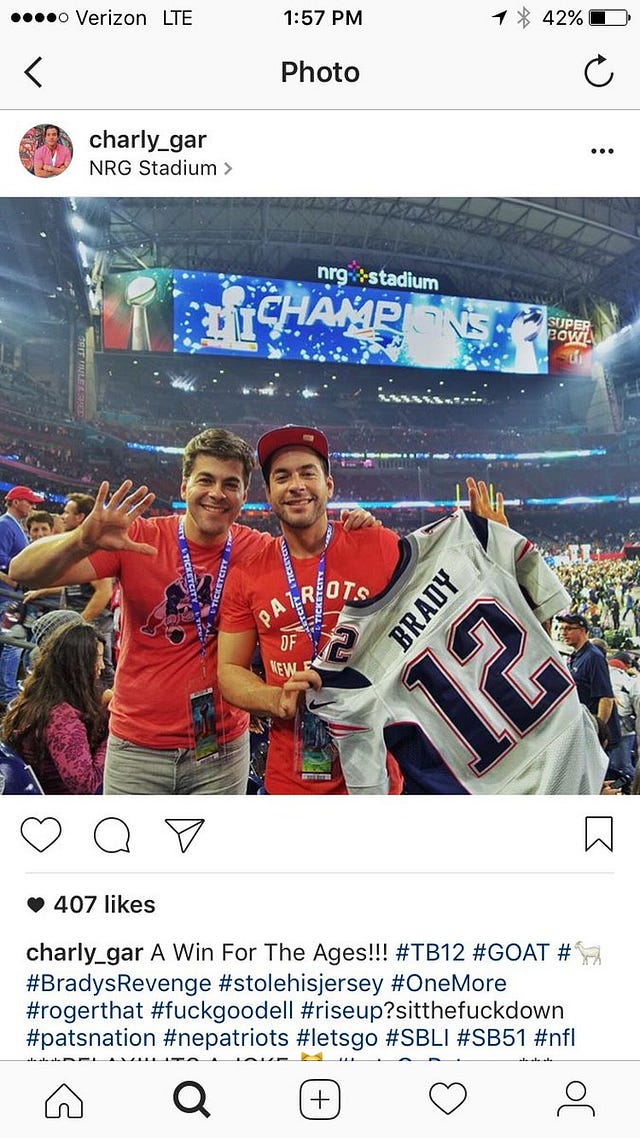
Task: Open the post's three-dot options menu
Action: pyautogui.click(x=601, y=152)
